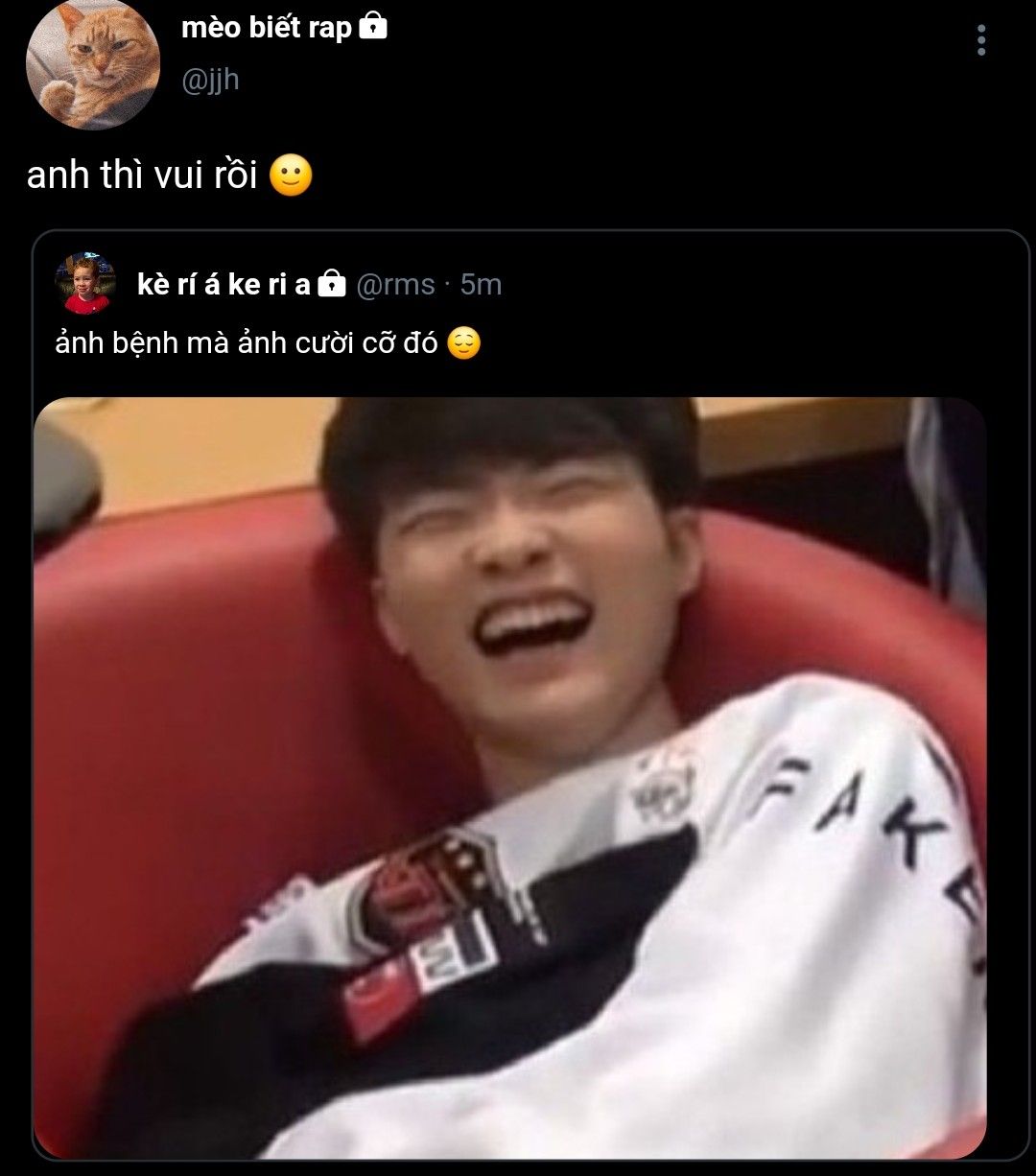View the laughing photo in the quoted tweet
1036x1176 pixels.
pos(510,777)
